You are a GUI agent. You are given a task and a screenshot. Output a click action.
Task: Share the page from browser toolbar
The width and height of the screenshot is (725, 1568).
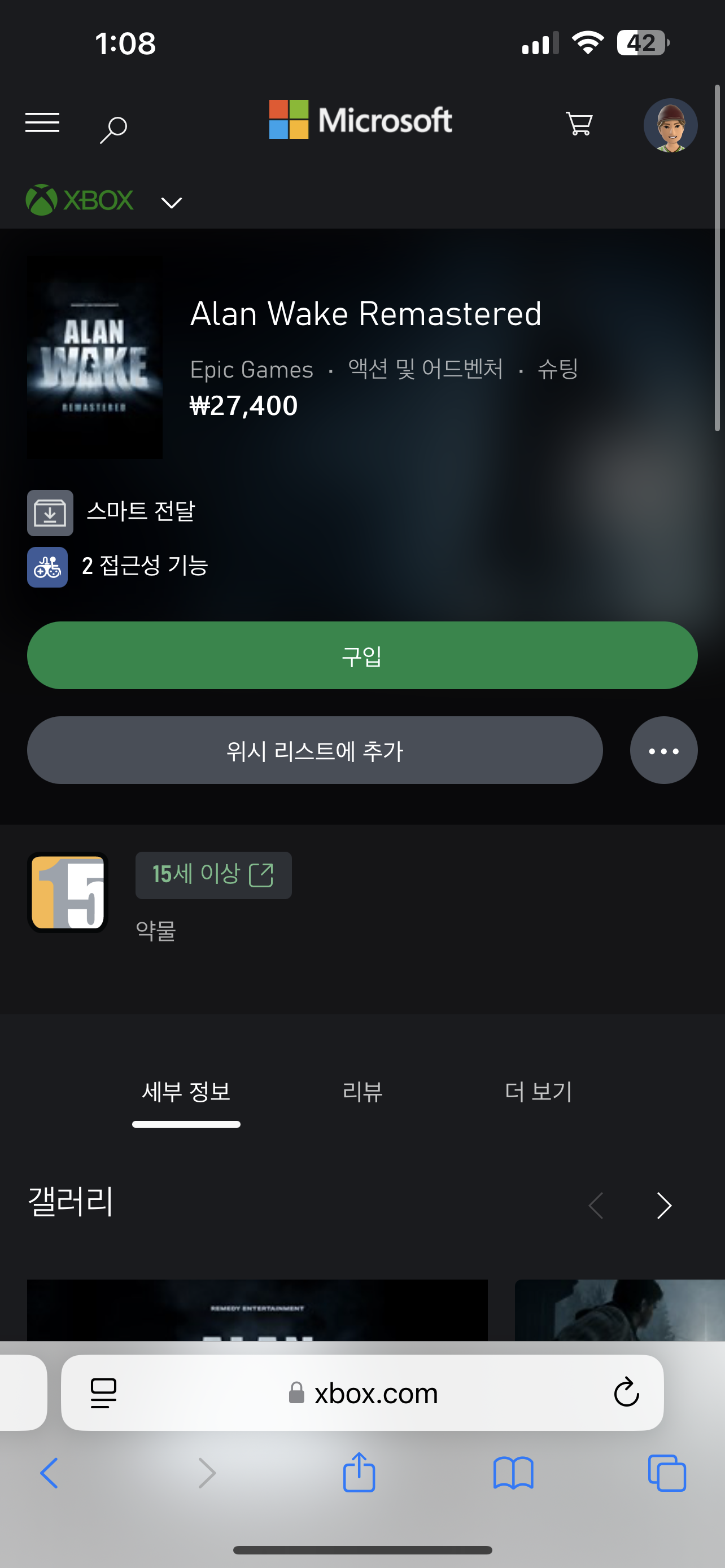pos(359,1473)
